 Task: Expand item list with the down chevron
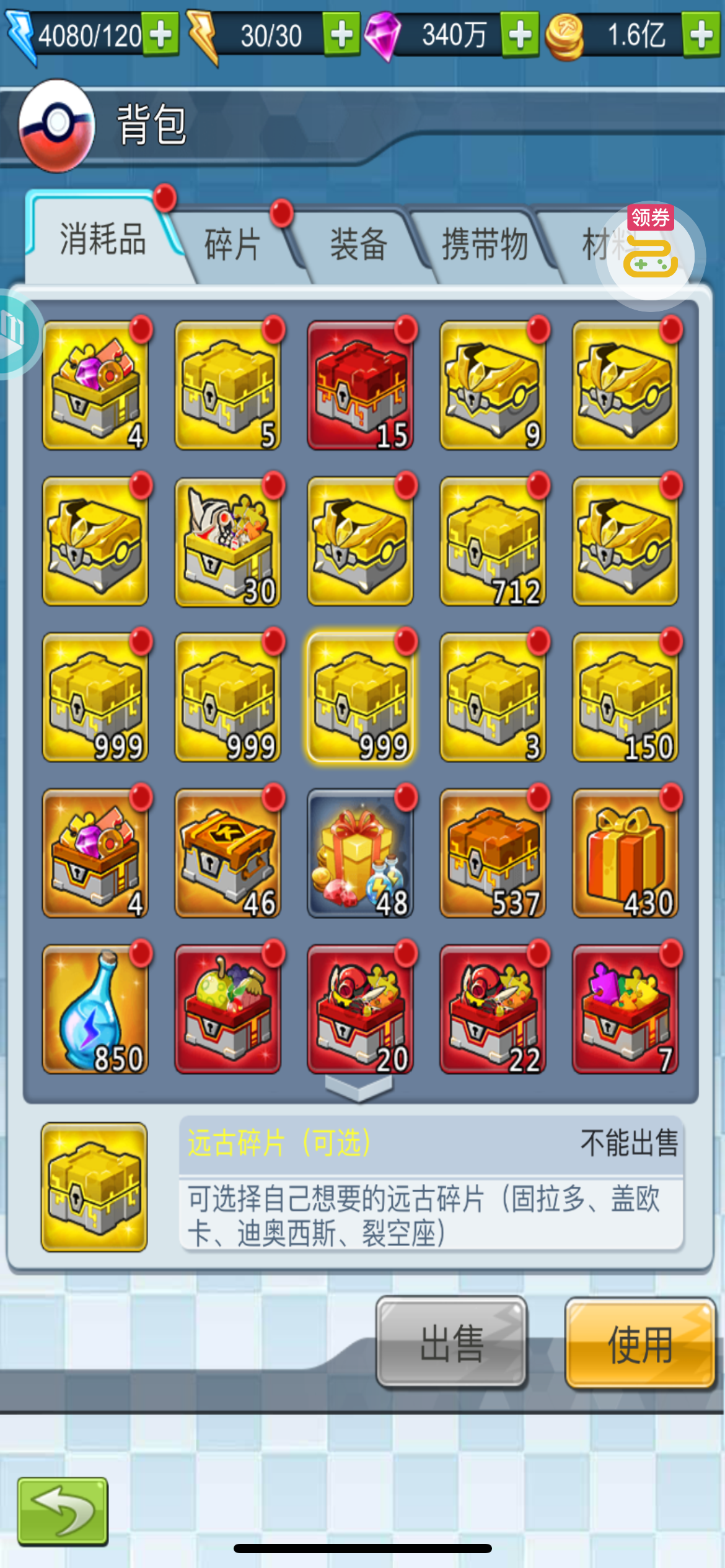[359, 1088]
